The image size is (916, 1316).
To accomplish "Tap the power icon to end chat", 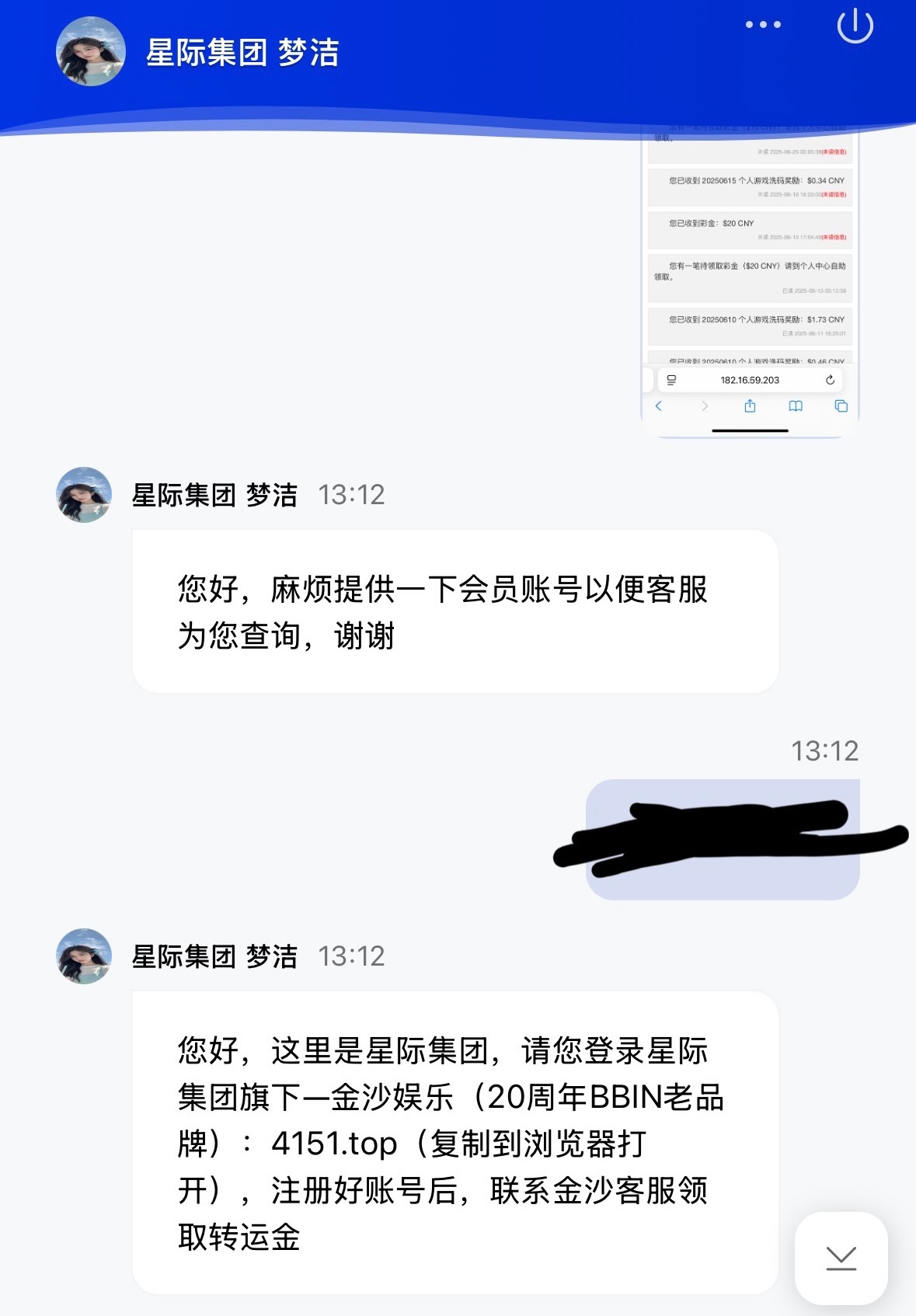I will 855,26.
